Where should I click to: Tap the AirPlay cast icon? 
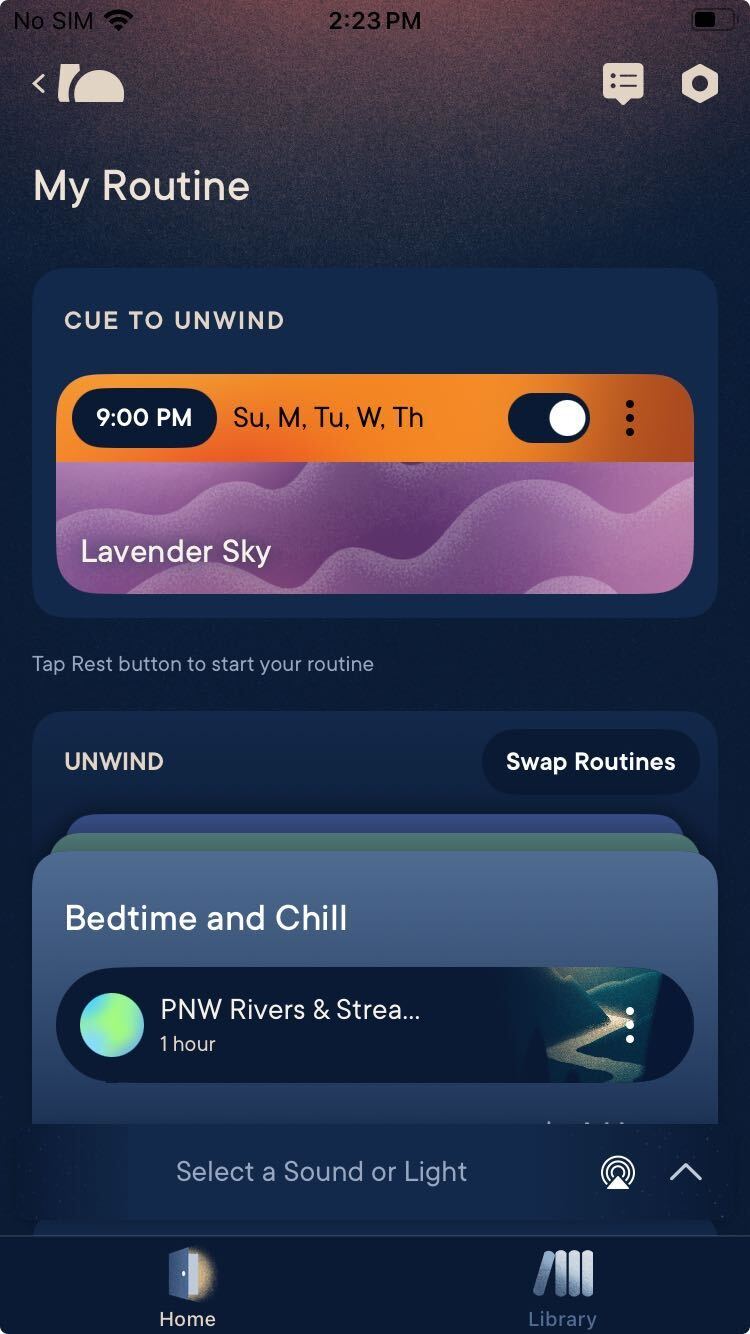(618, 1172)
